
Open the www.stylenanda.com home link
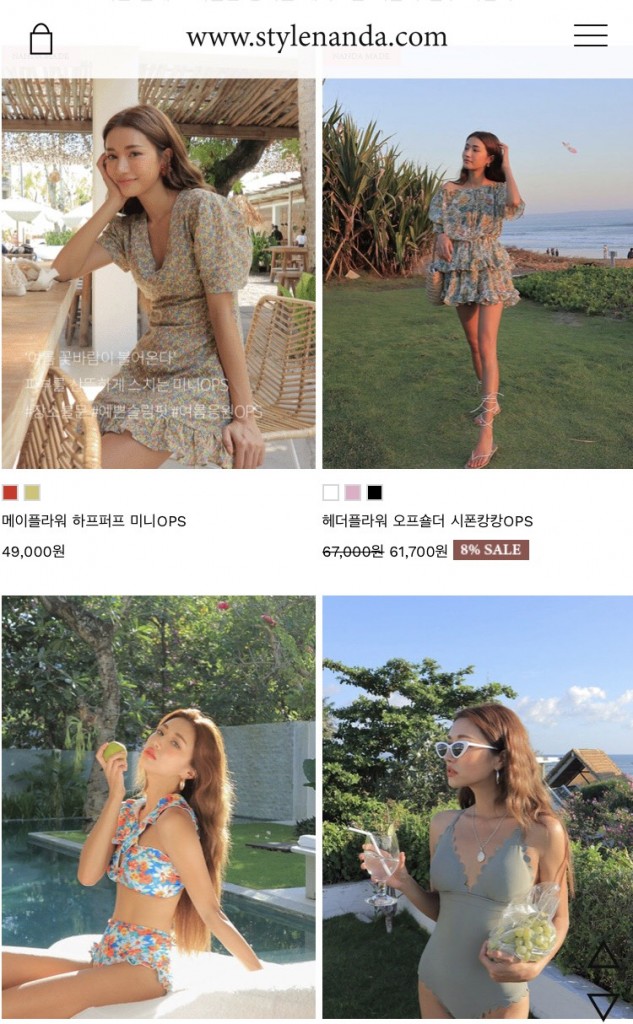(x=317, y=37)
